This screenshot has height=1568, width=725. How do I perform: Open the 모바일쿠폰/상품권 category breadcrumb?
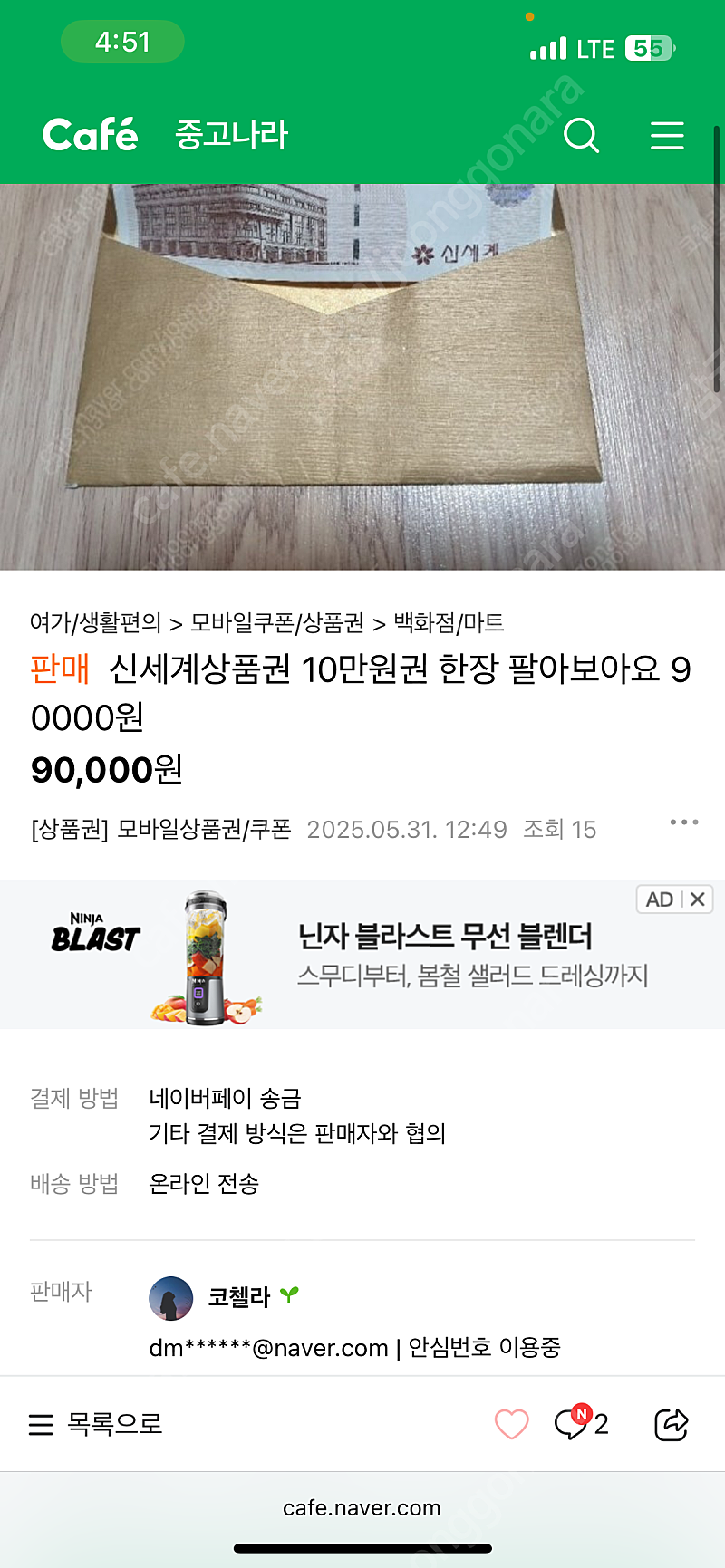(x=277, y=622)
